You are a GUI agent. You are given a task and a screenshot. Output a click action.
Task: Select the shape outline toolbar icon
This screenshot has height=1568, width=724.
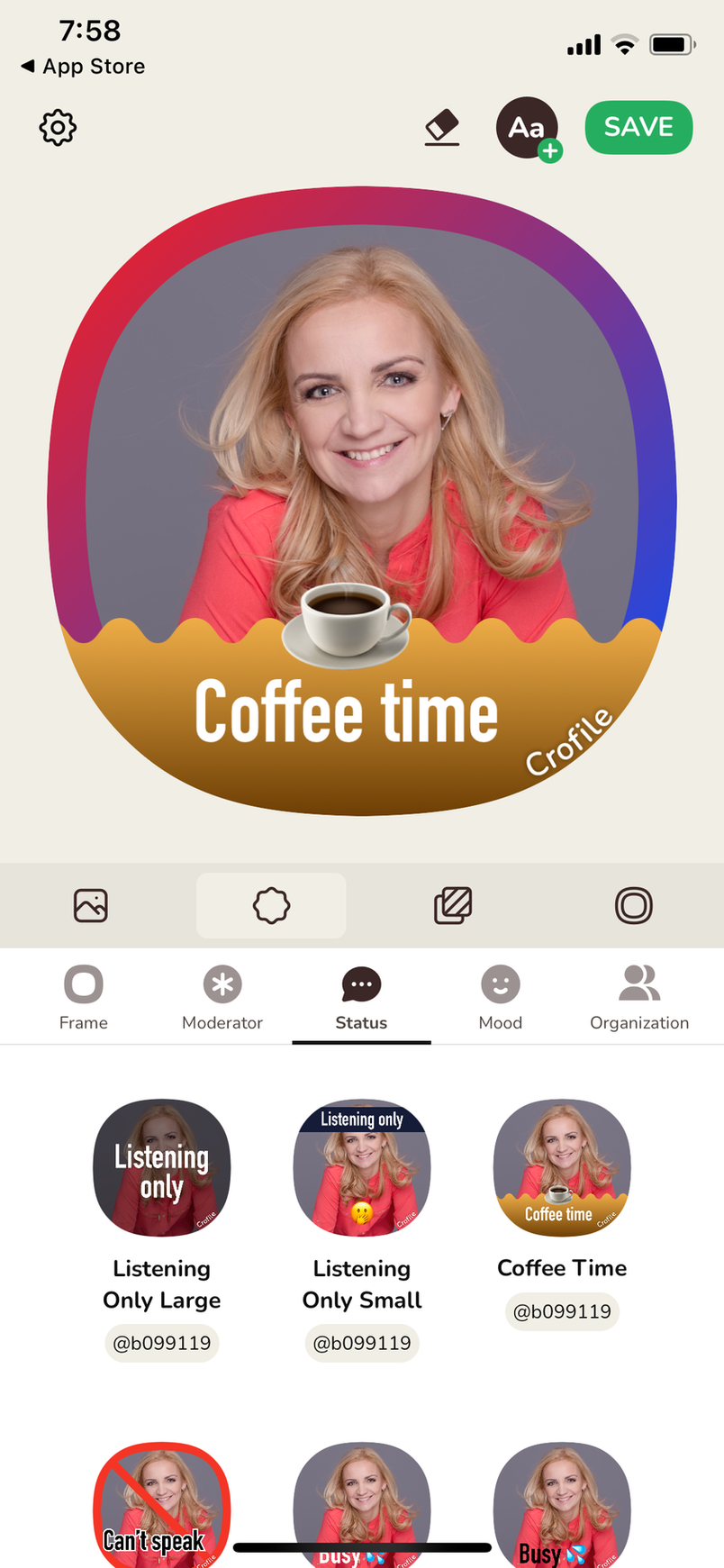point(271,905)
